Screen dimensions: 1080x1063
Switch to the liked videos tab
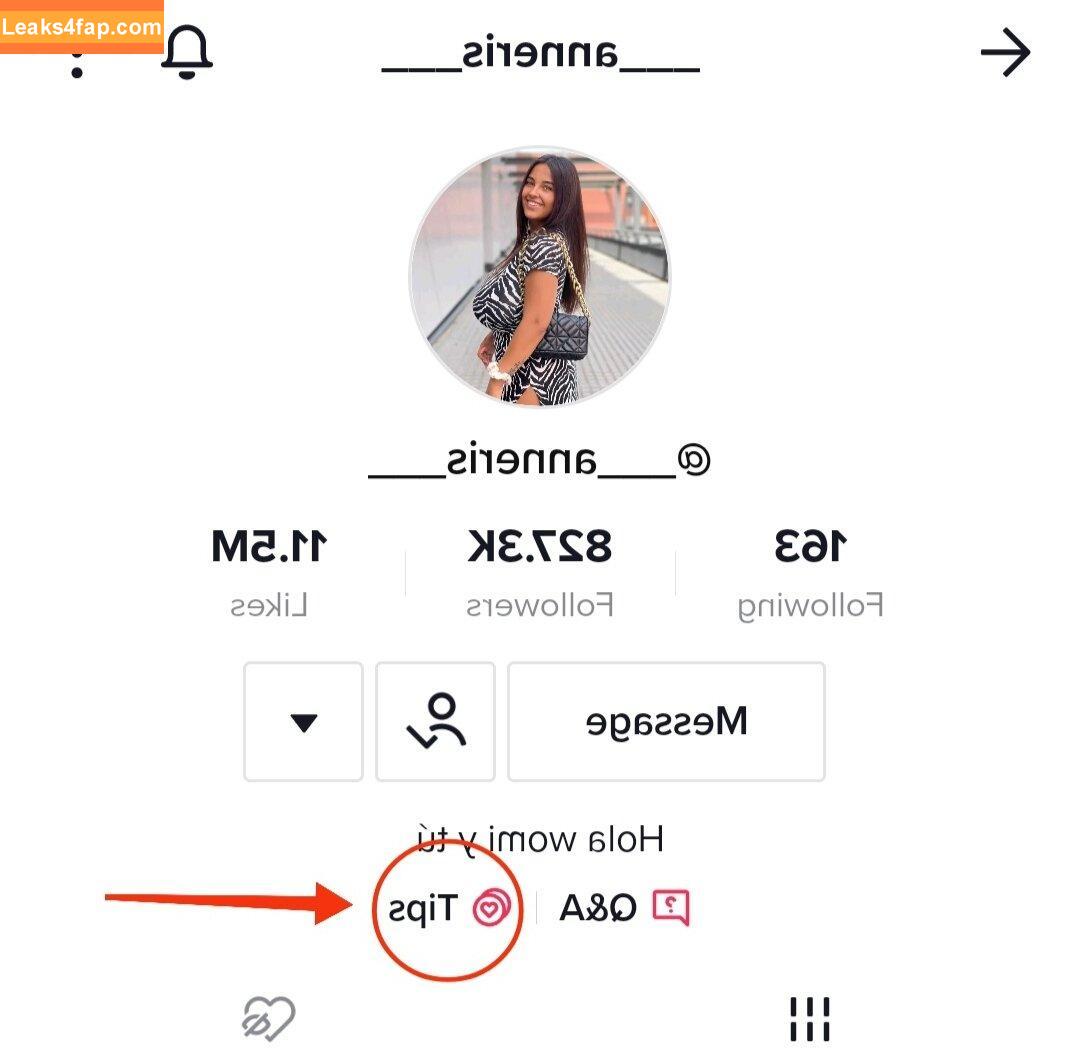click(x=270, y=1020)
